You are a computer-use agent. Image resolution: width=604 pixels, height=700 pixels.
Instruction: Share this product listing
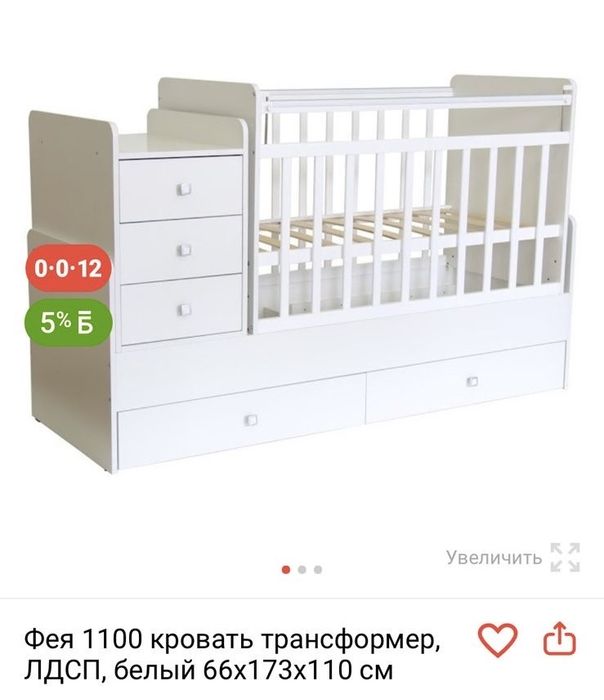click(x=560, y=639)
